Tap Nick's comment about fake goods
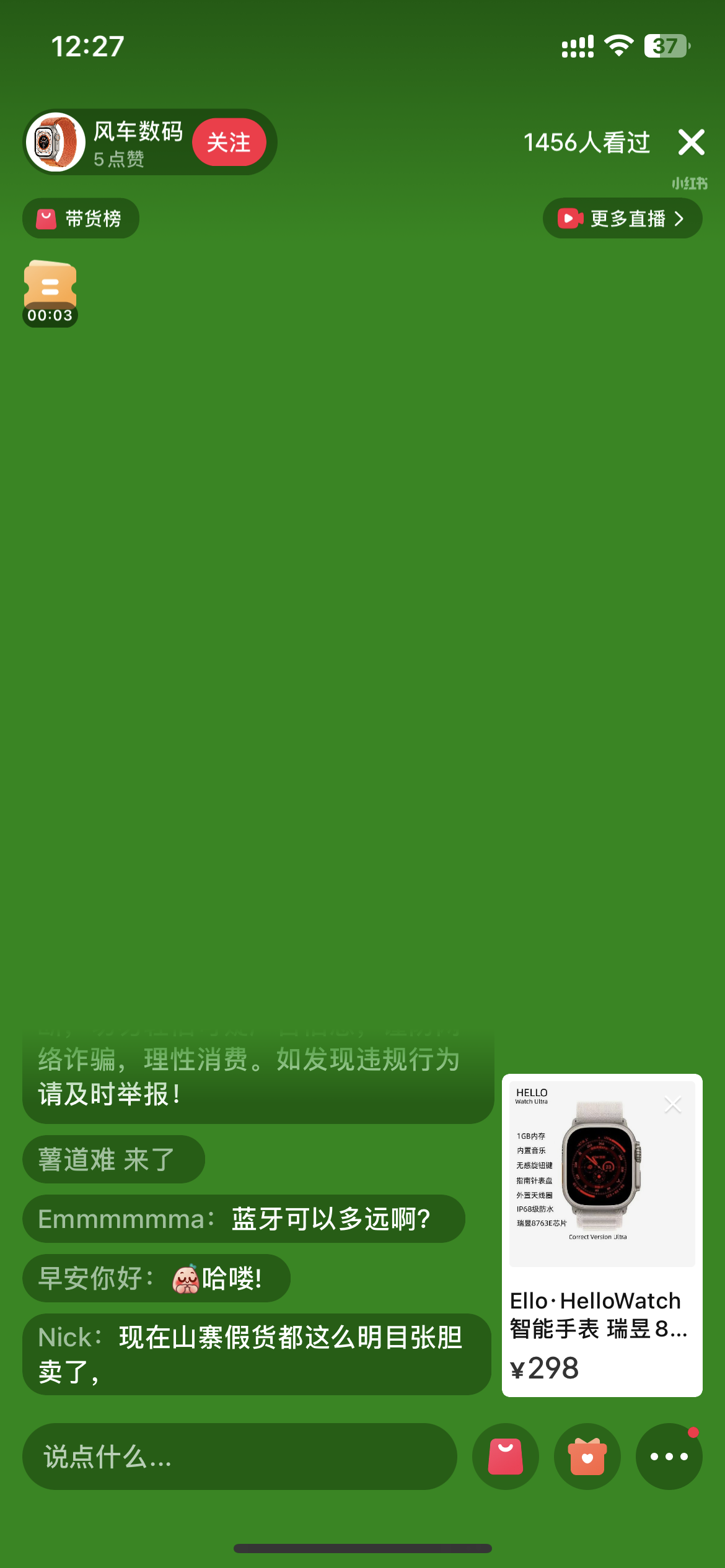The height and width of the screenshot is (1568, 725). tap(256, 1354)
